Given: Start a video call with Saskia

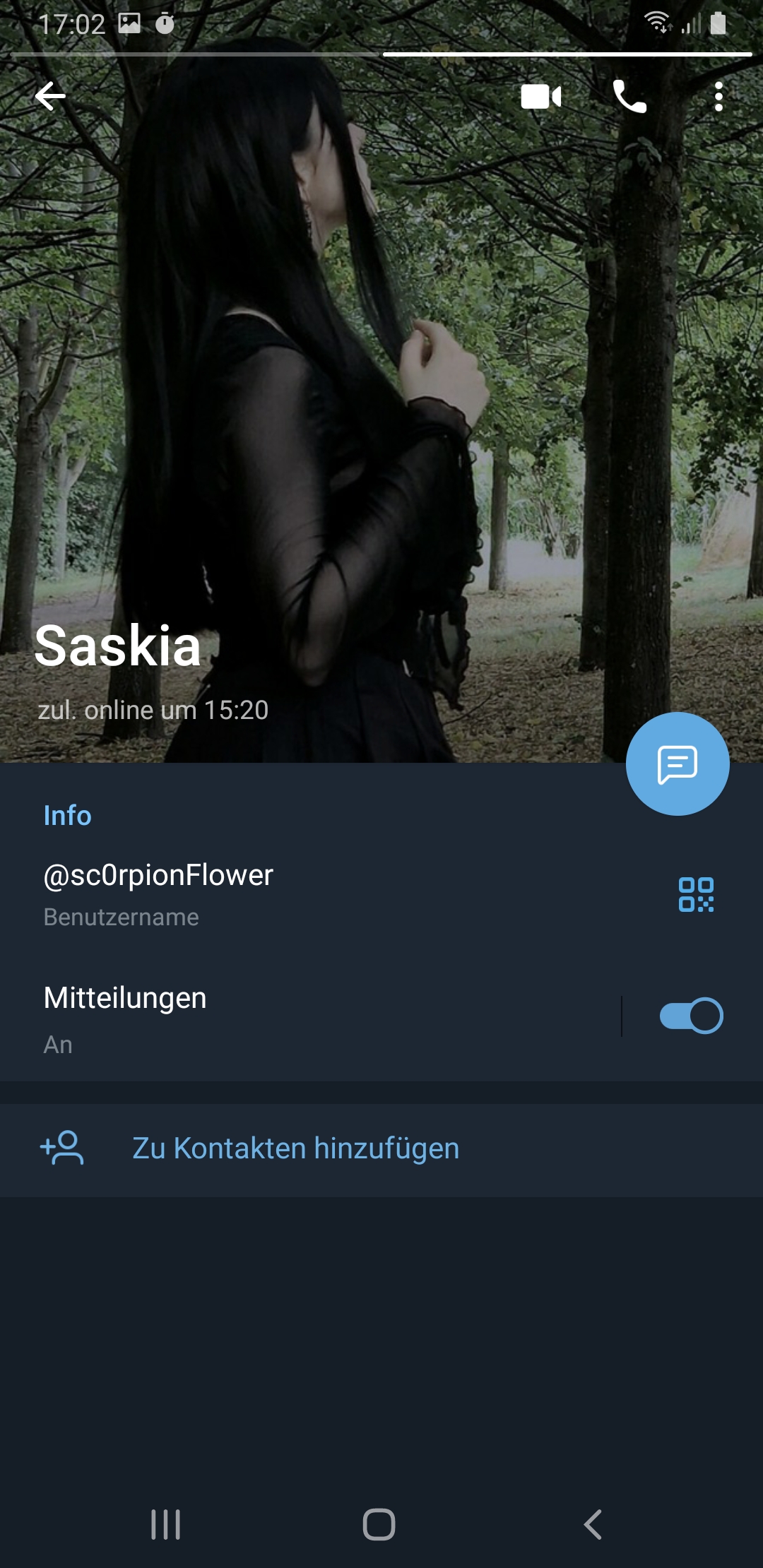Looking at the screenshot, I should (x=540, y=96).
